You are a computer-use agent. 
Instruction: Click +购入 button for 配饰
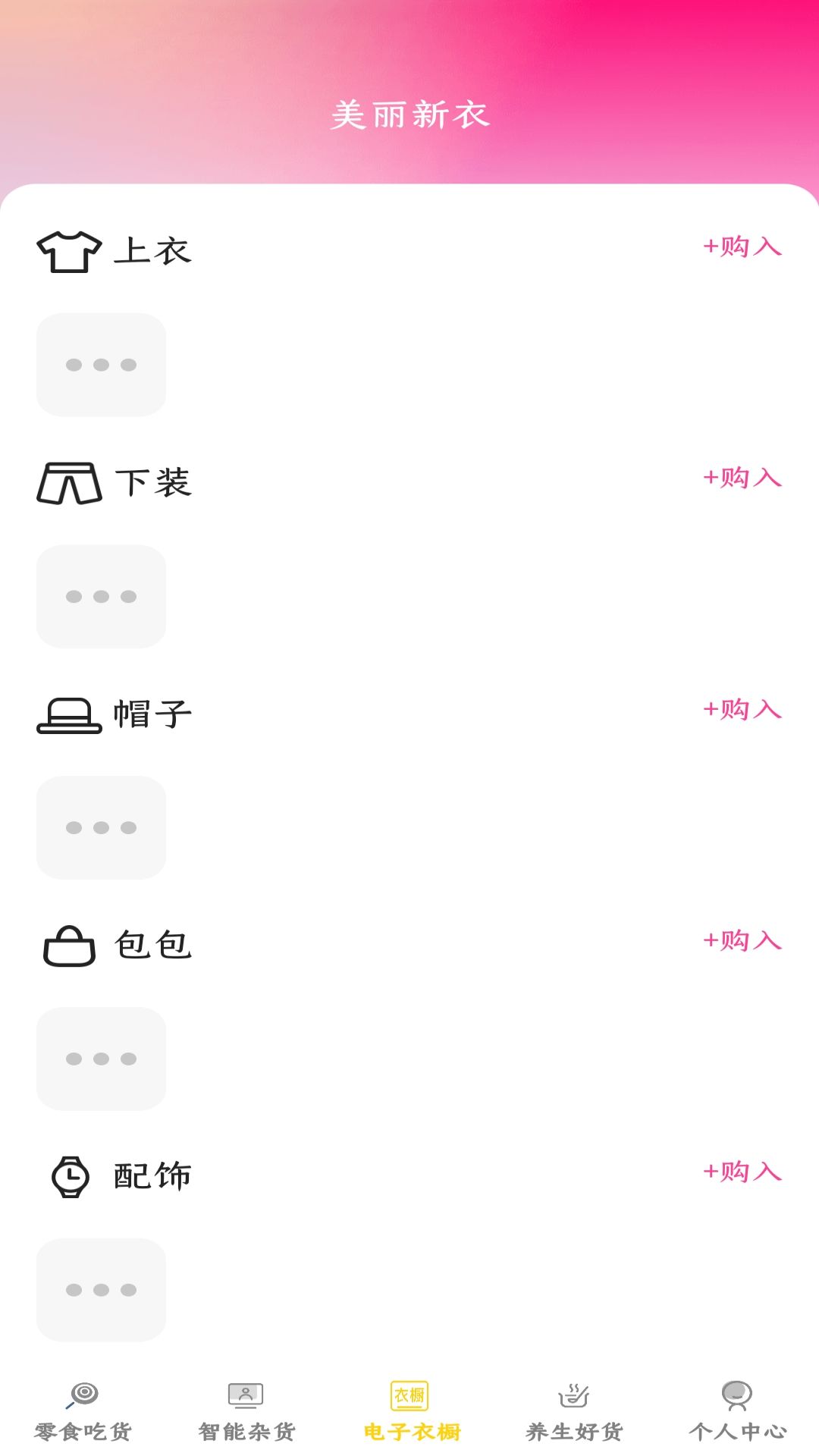tap(741, 1172)
